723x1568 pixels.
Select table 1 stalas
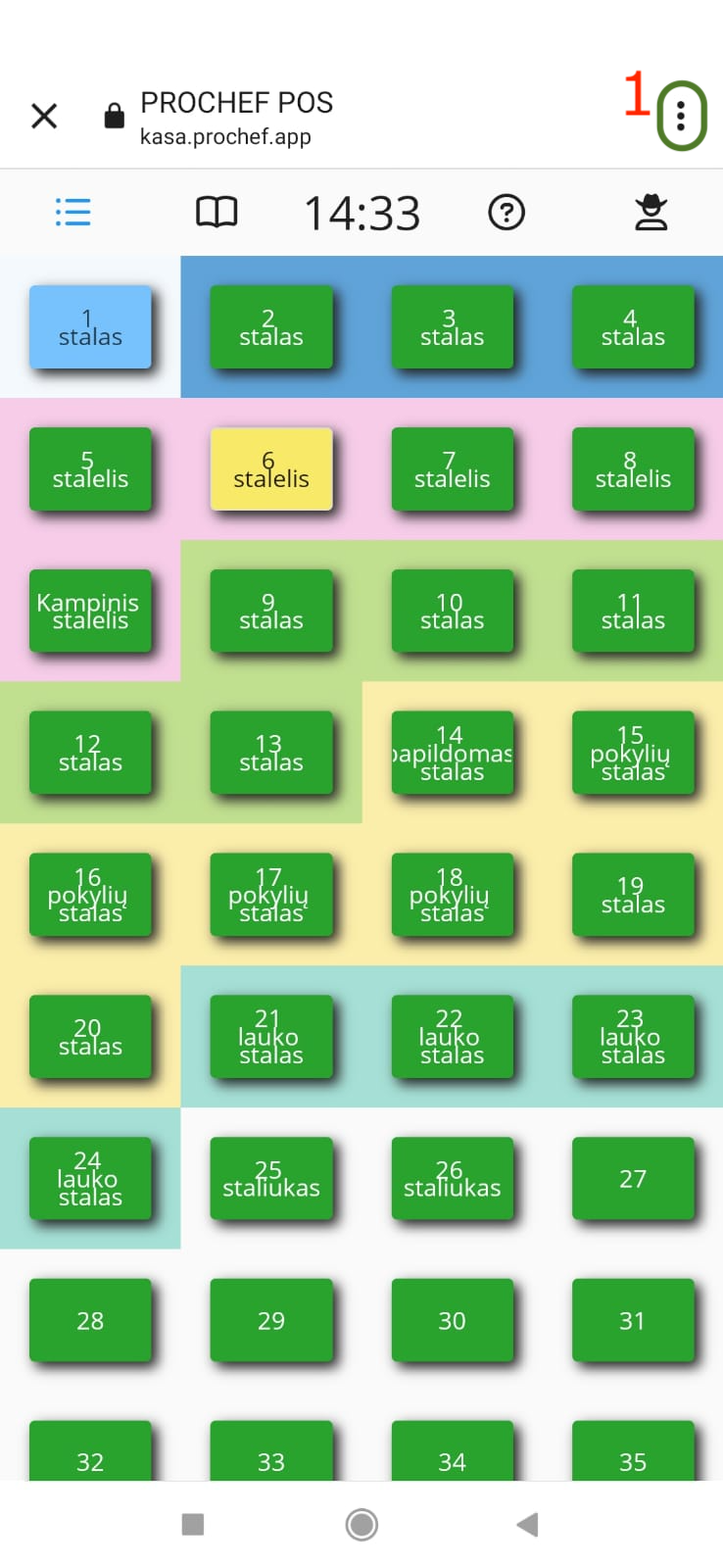coord(90,327)
